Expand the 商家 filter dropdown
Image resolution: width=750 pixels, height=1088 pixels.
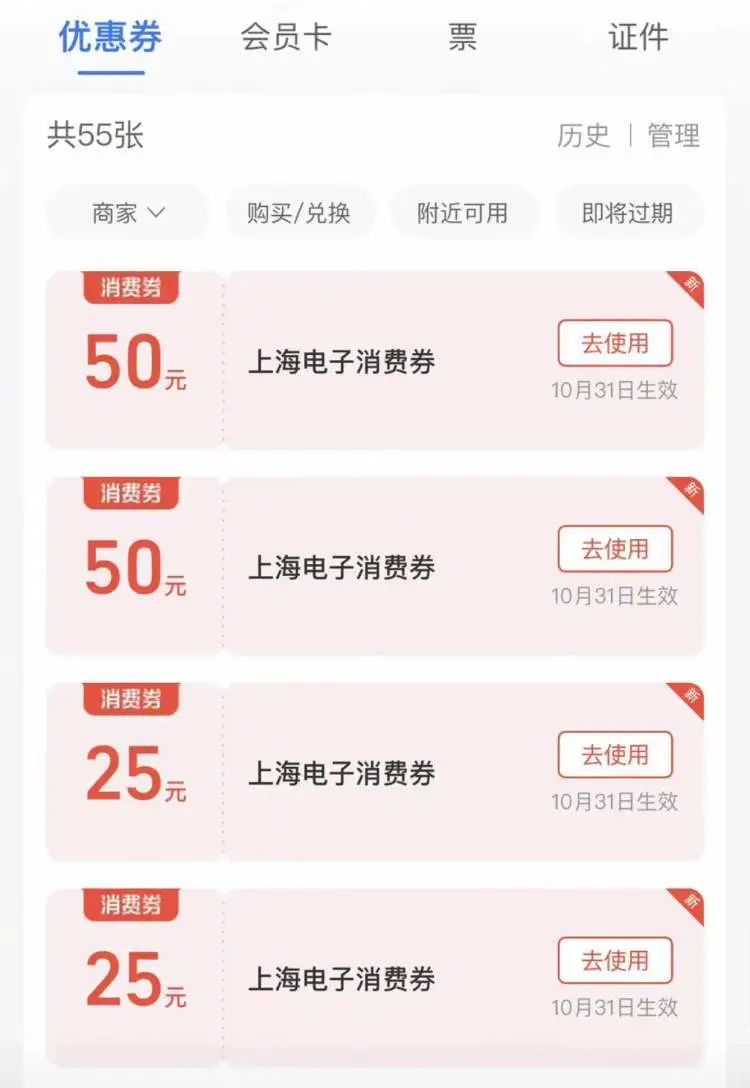click(x=127, y=213)
